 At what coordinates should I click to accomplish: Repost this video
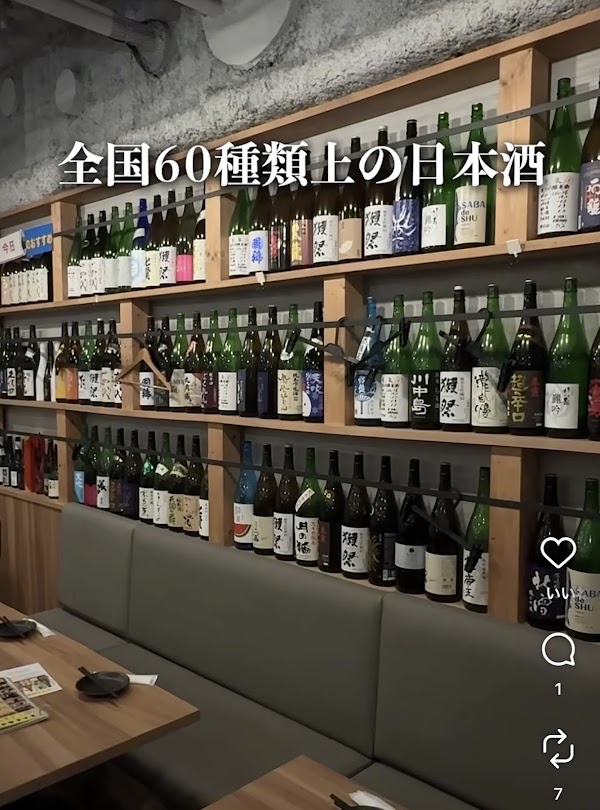click(558, 748)
